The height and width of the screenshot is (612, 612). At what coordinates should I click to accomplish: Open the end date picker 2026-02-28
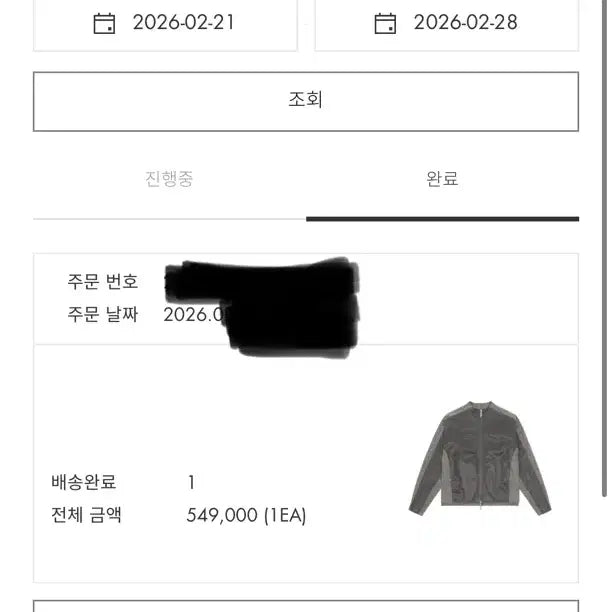click(446, 23)
